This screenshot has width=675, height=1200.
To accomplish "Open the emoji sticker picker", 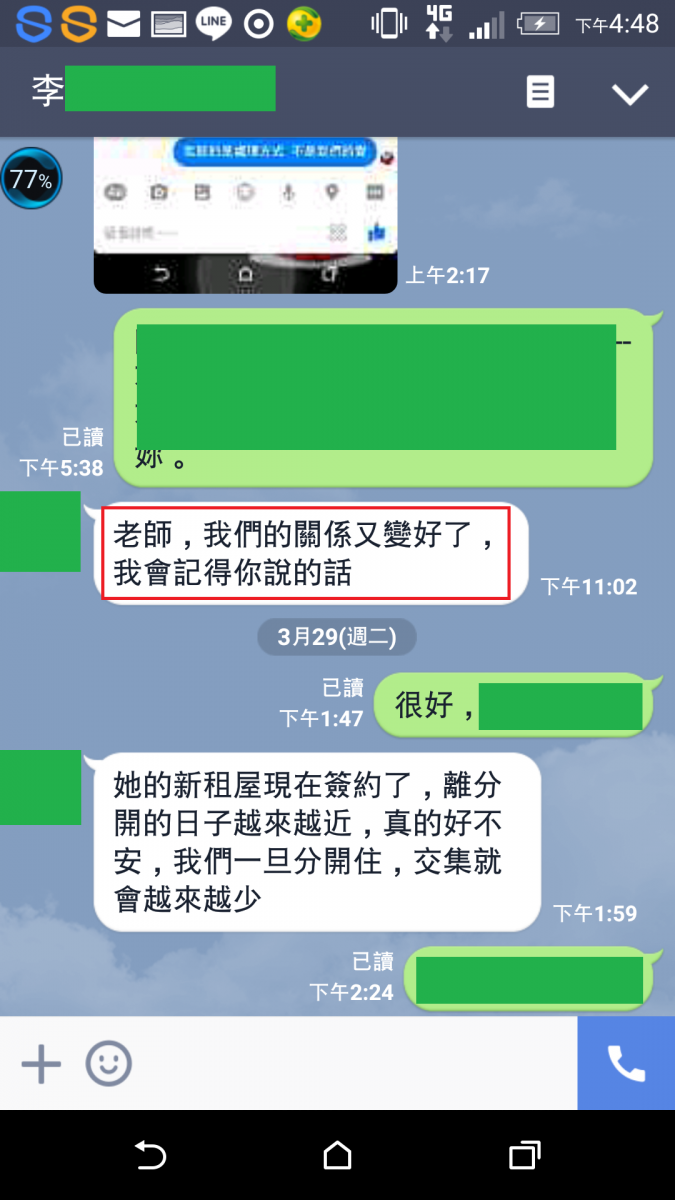I will 108,1064.
